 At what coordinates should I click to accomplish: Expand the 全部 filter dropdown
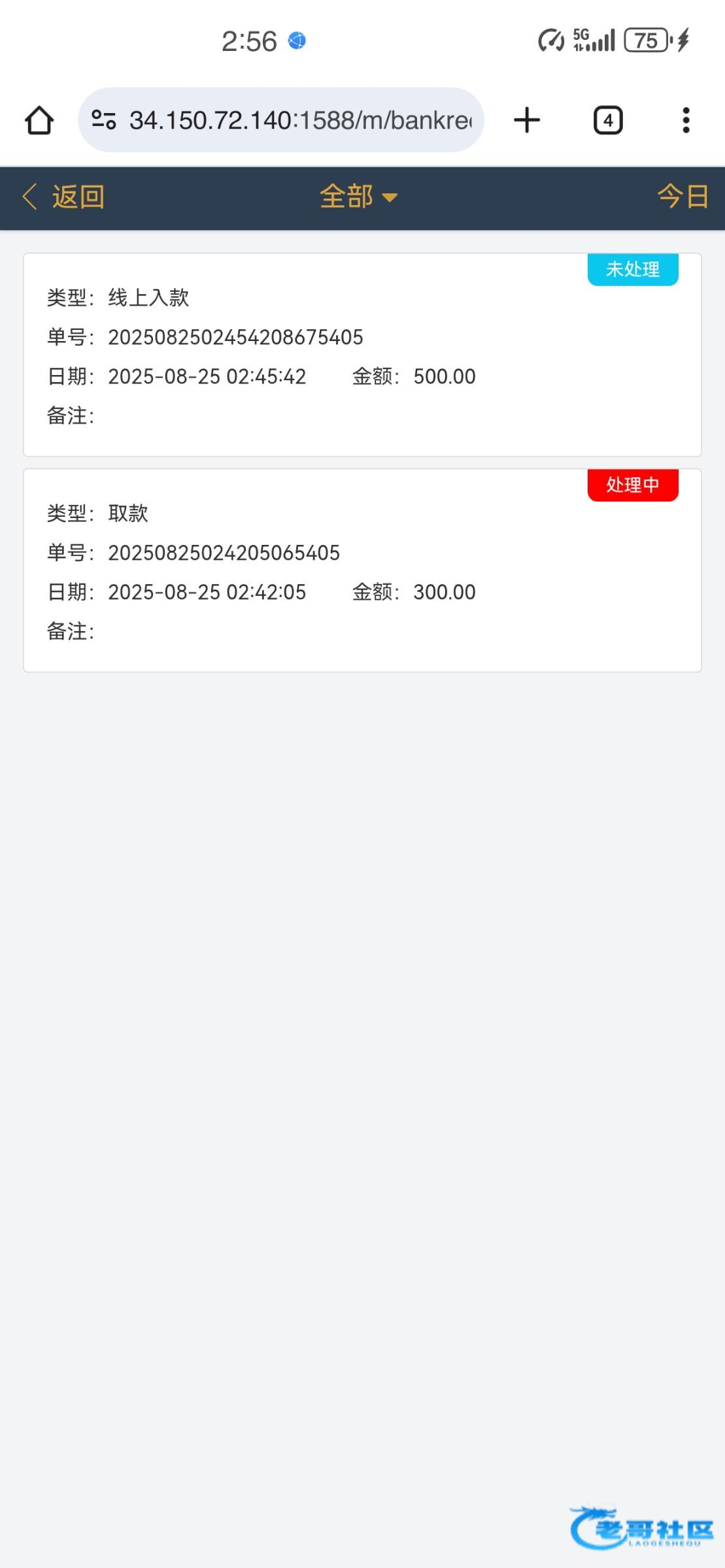point(358,197)
